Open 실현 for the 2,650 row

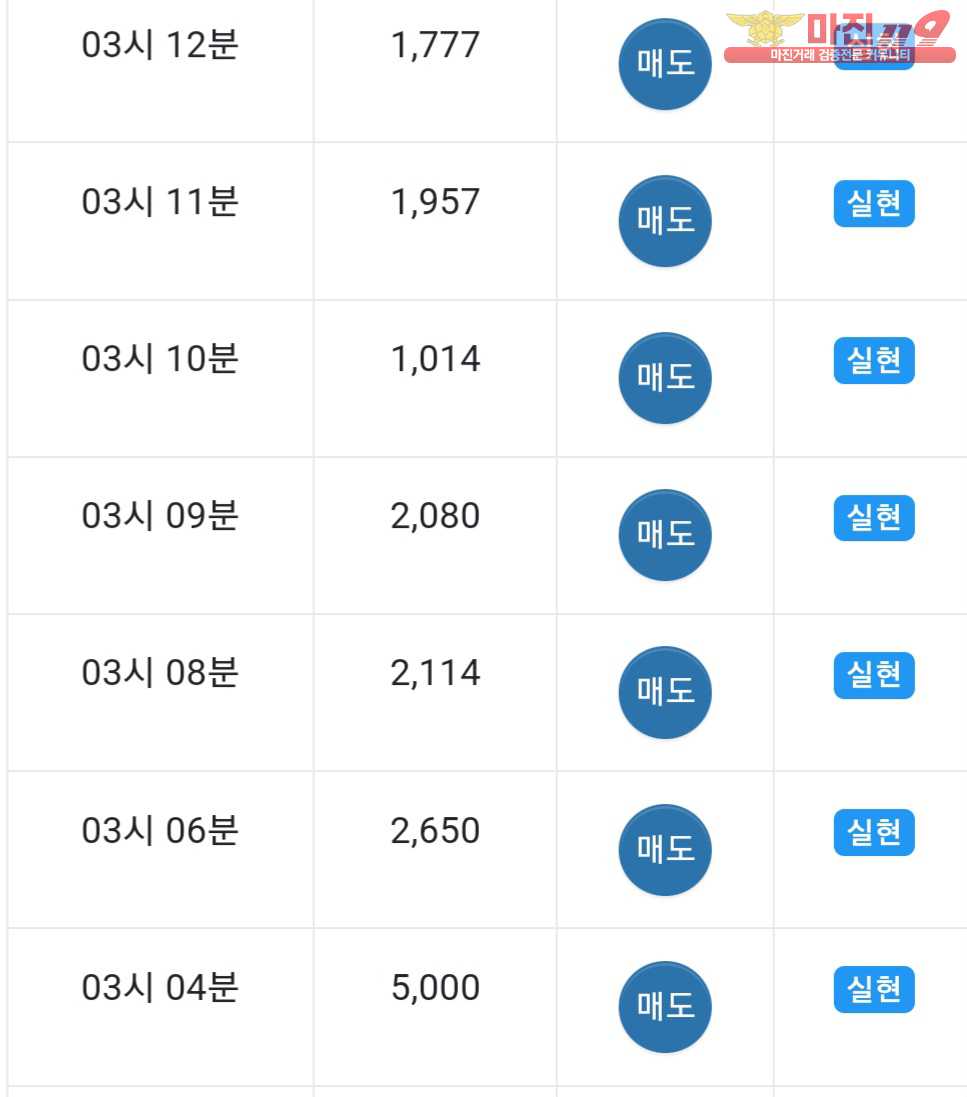pos(874,832)
